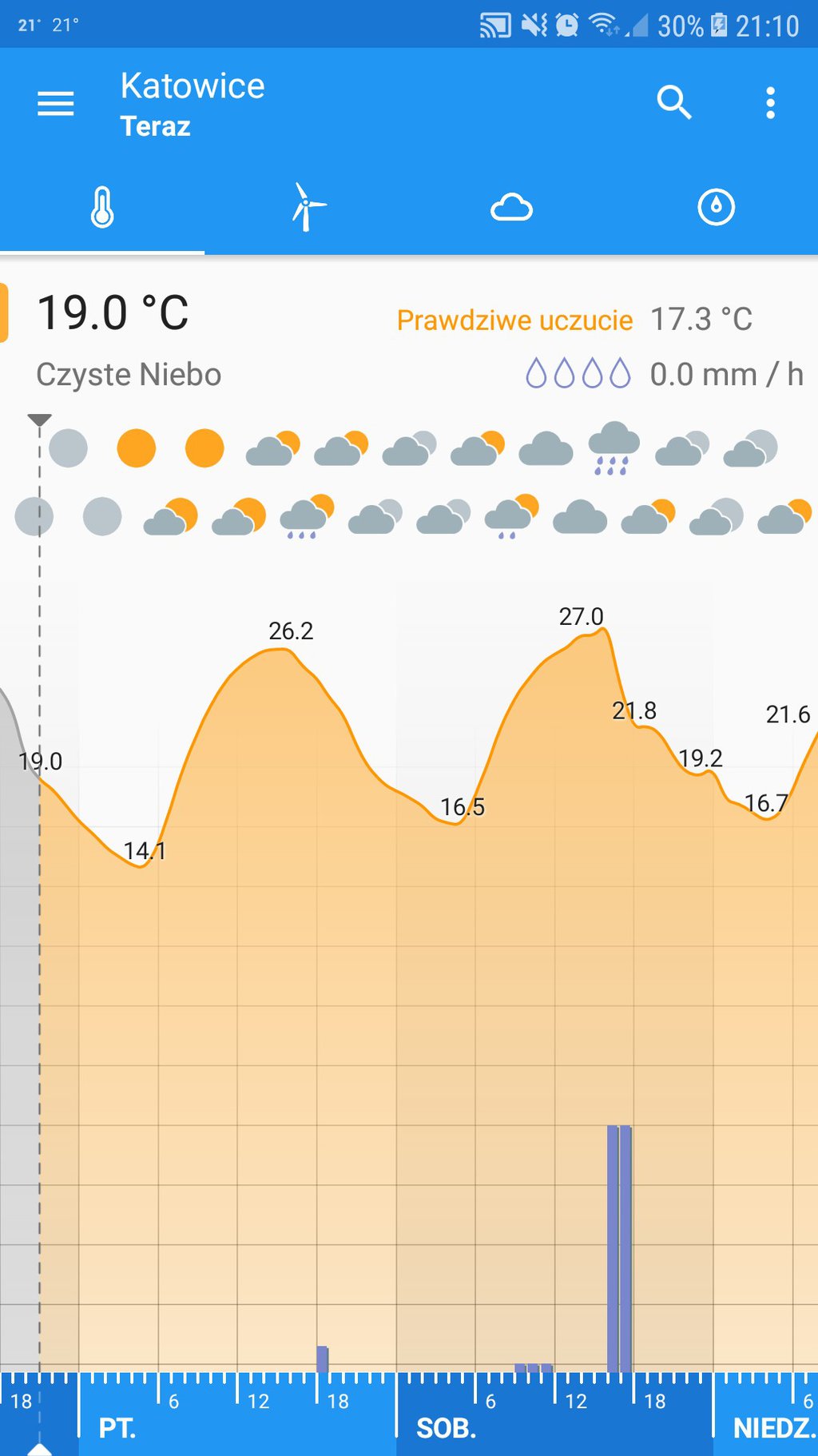Switch to the temperature tab
Viewport: 818px width, 1456px height.
coord(102,208)
